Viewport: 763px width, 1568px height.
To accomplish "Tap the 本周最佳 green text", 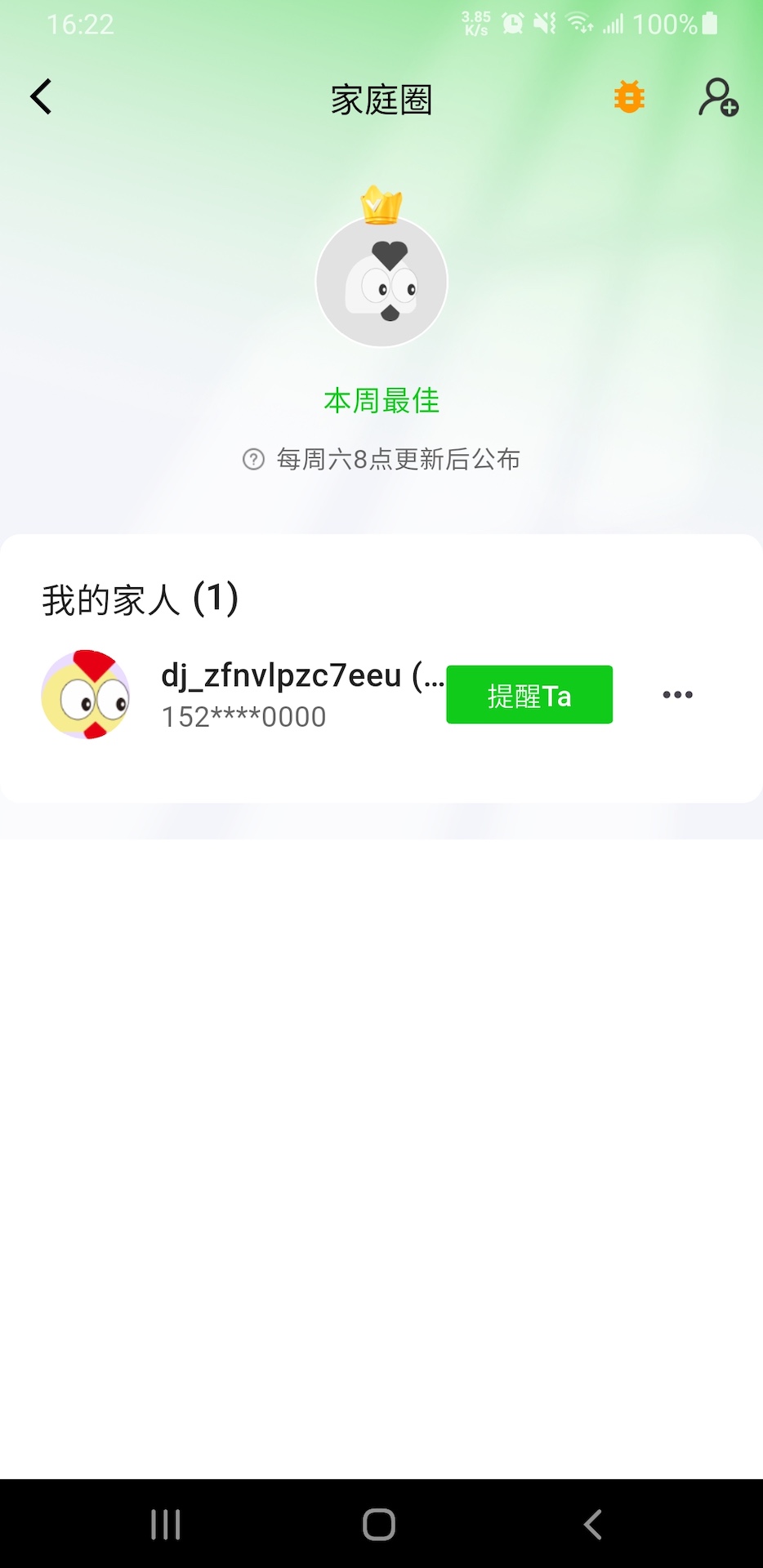I will click(x=381, y=401).
